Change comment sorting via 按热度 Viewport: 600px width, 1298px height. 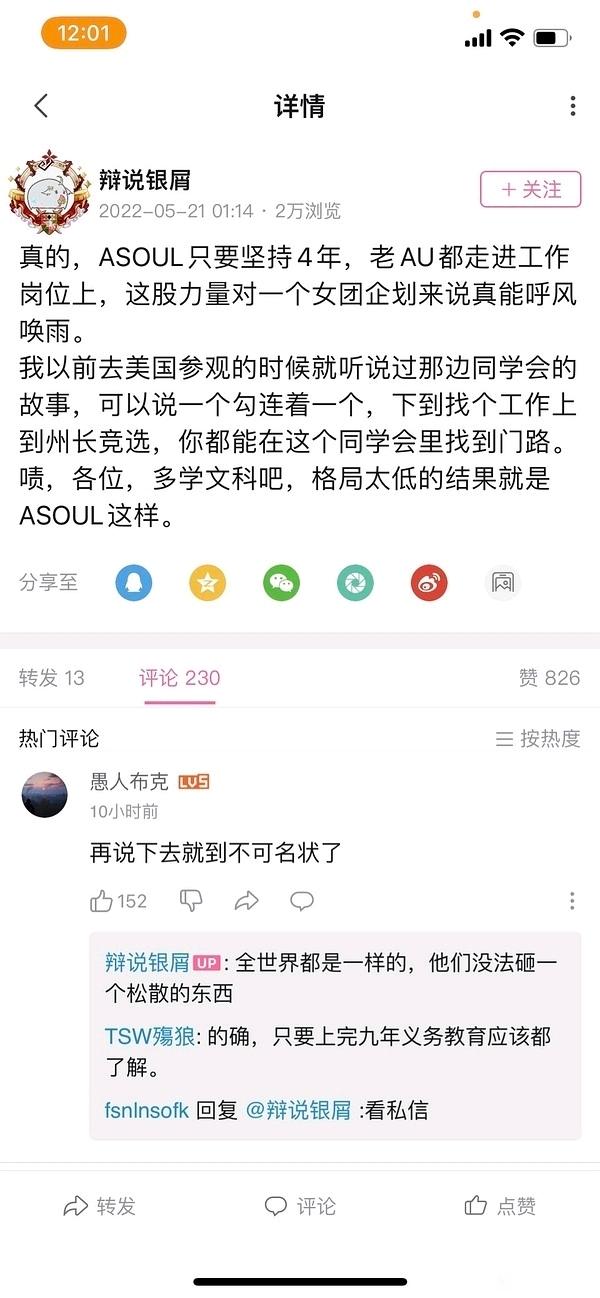click(x=538, y=739)
